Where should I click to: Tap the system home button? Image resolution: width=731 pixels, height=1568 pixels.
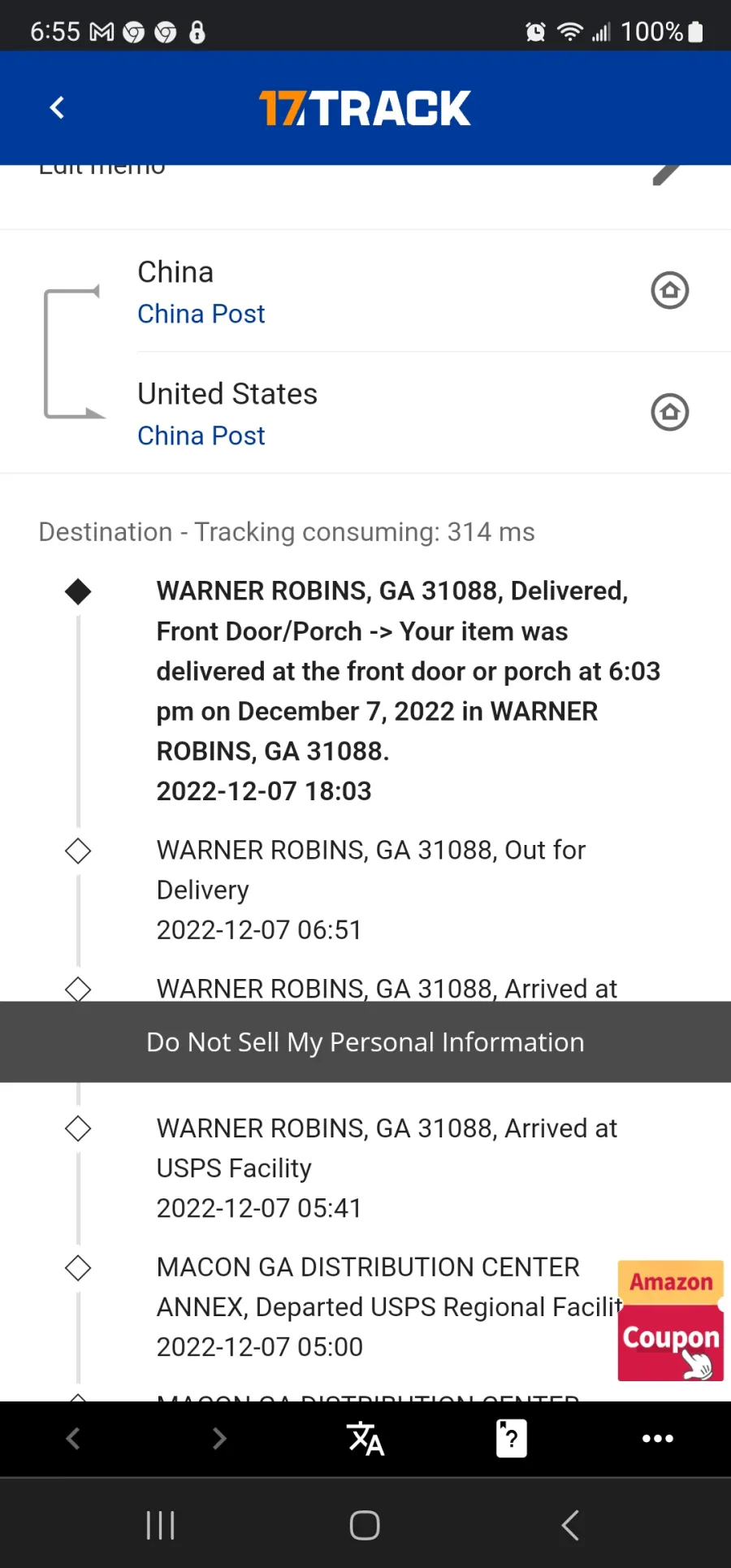[365, 1525]
